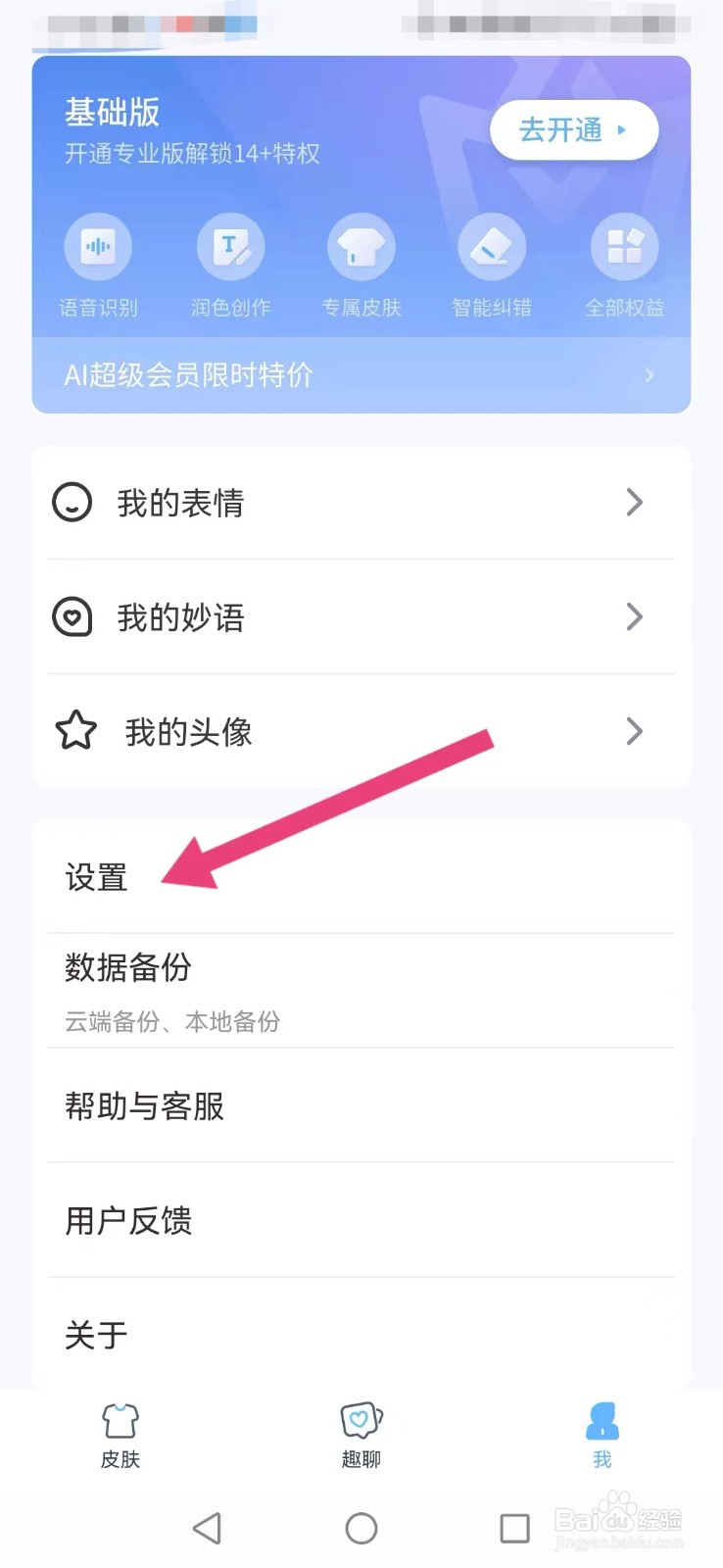Tap the heart icon next to 我的妙语
This screenshot has width=723, height=1568.
(x=72, y=617)
